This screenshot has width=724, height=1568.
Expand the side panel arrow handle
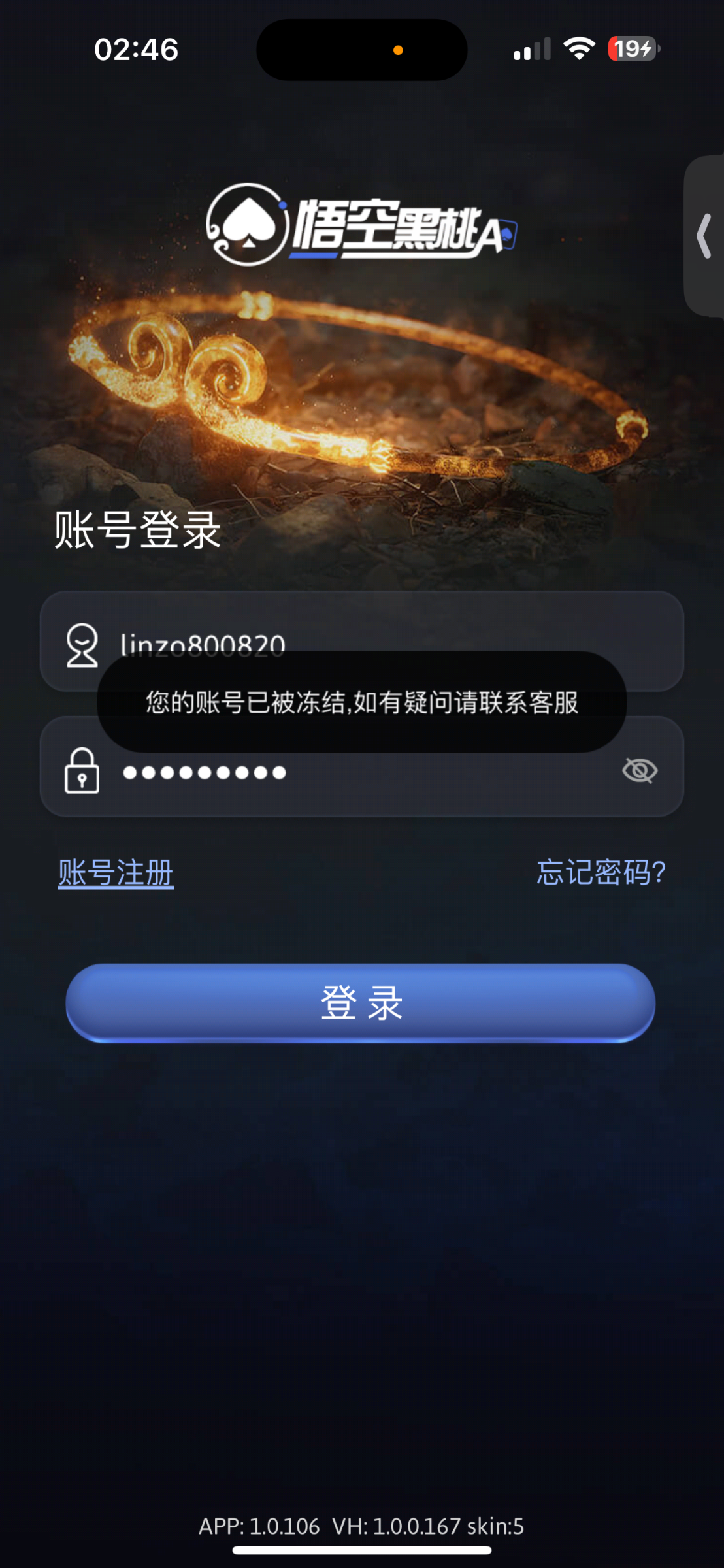(x=704, y=236)
